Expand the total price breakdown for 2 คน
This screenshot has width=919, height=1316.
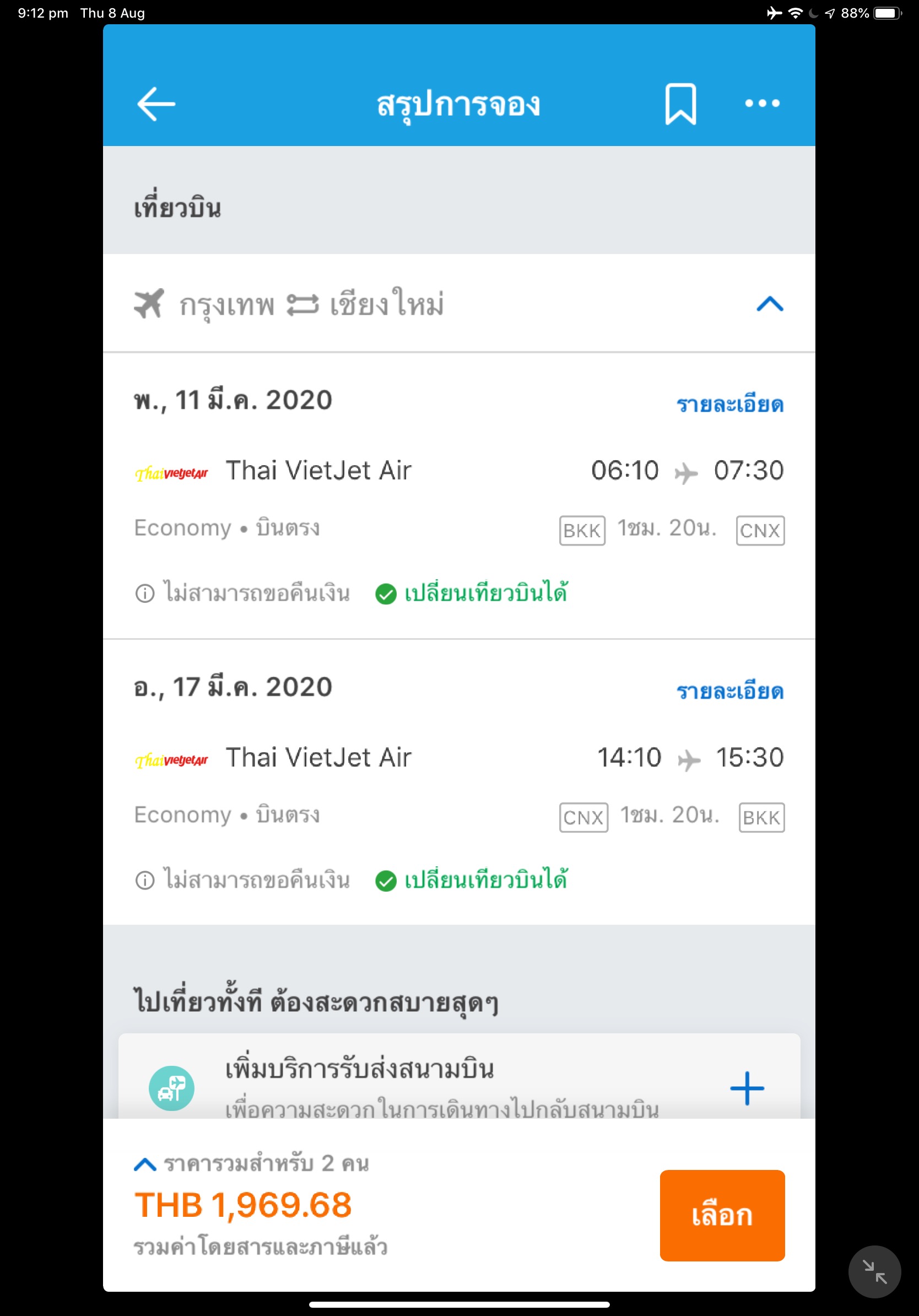145,1164
